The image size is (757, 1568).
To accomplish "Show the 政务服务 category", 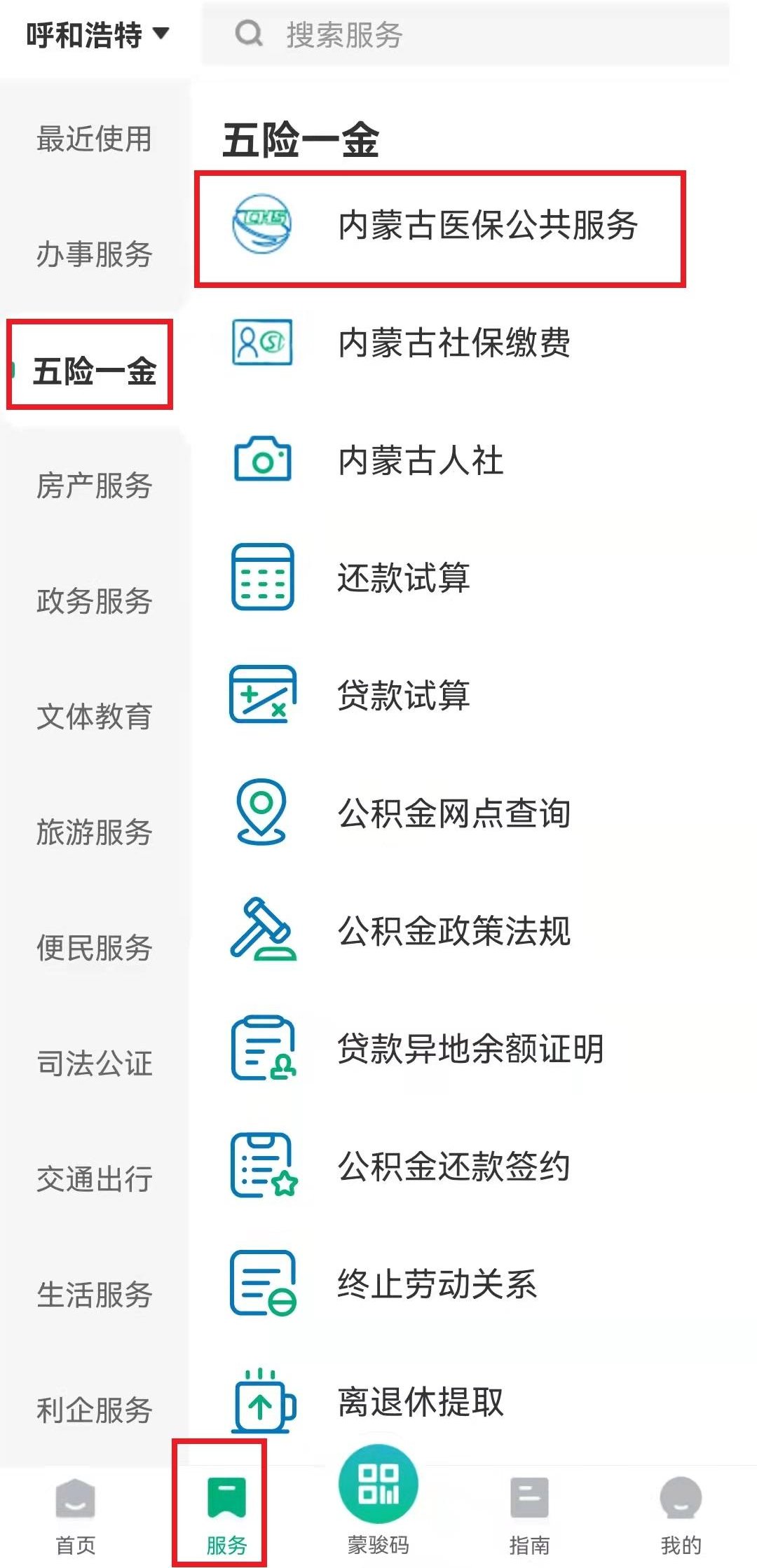I will pos(94,601).
